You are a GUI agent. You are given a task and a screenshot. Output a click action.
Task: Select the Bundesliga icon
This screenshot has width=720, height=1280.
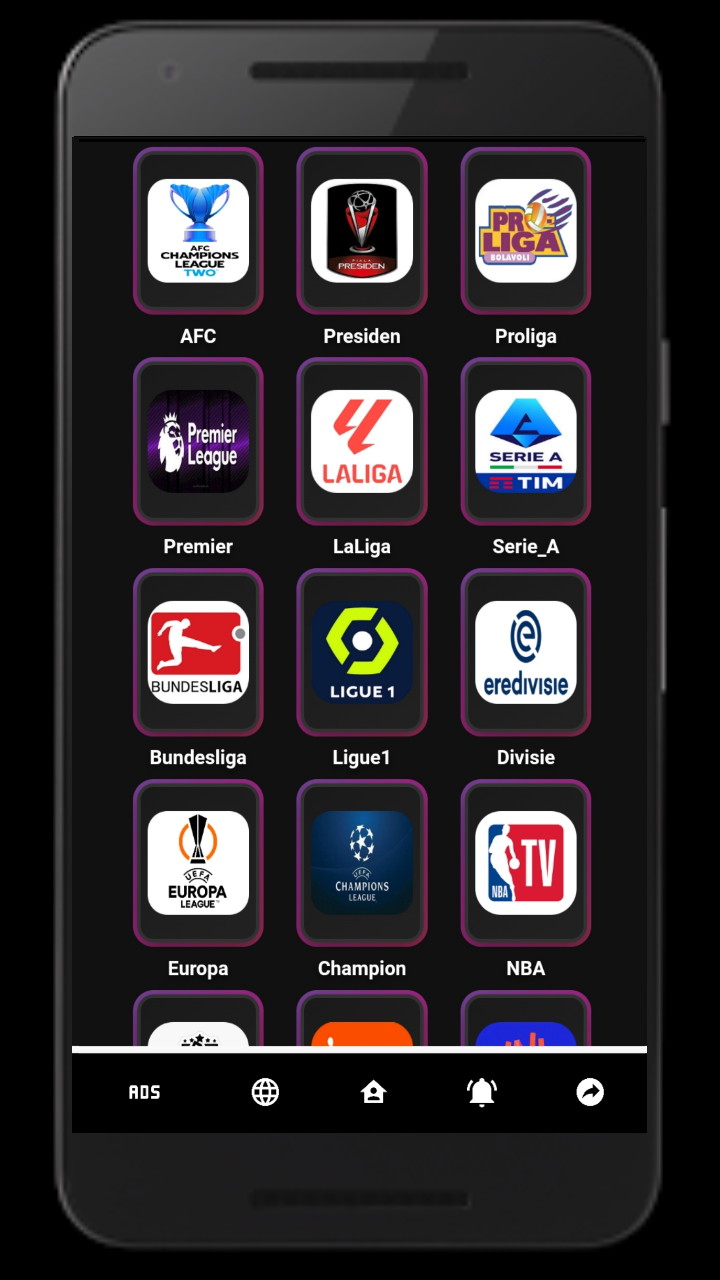point(198,653)
